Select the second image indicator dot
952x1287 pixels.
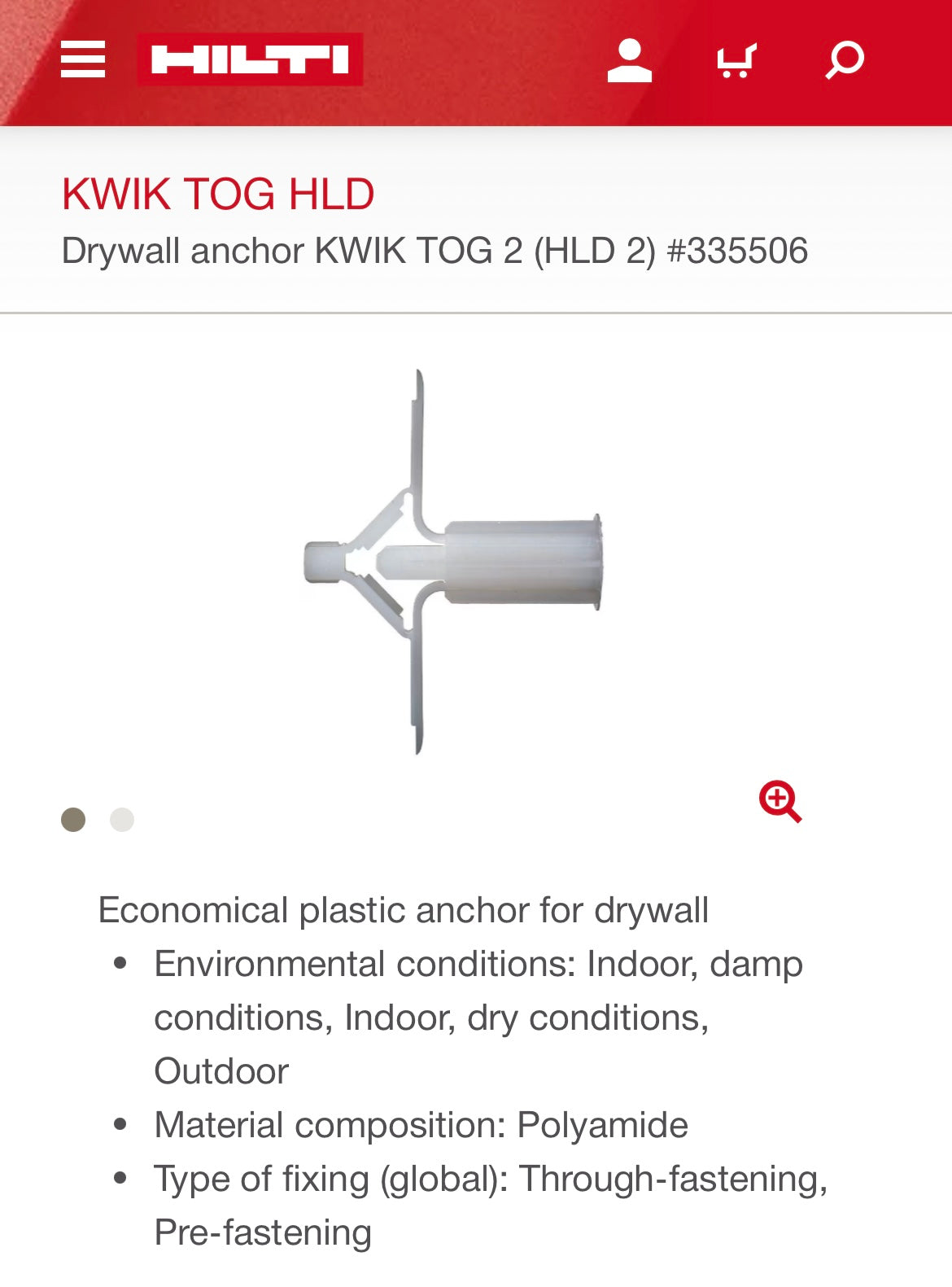[x=122, y=819]
